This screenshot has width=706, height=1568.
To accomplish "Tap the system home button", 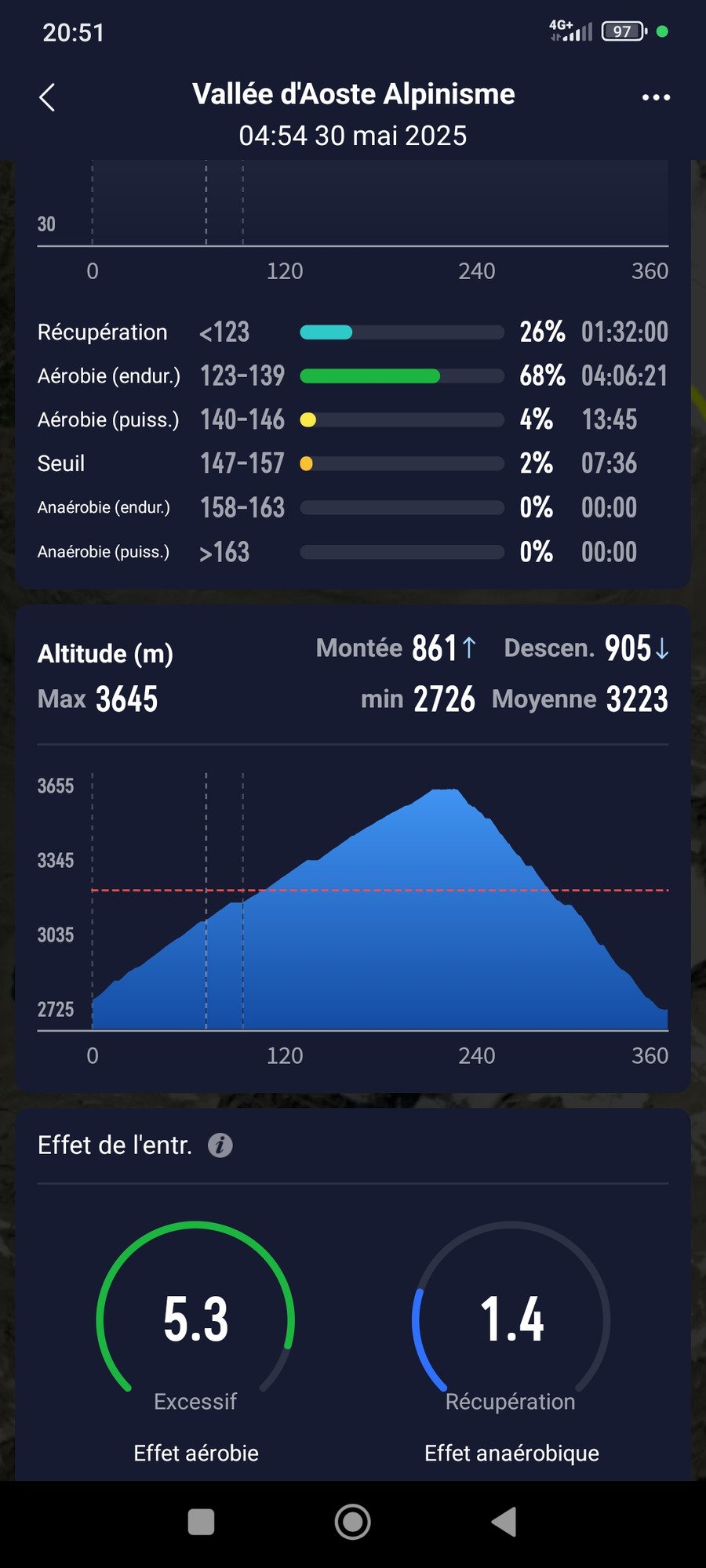I will tap(353, 1522).
